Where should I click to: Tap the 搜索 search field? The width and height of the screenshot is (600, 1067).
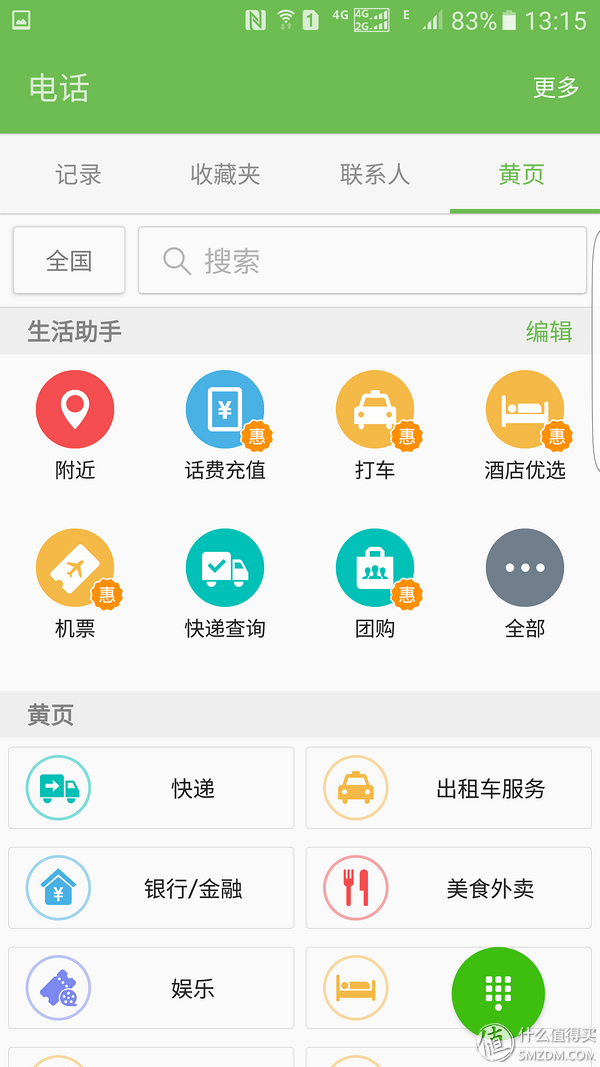[x=362, y=261]
